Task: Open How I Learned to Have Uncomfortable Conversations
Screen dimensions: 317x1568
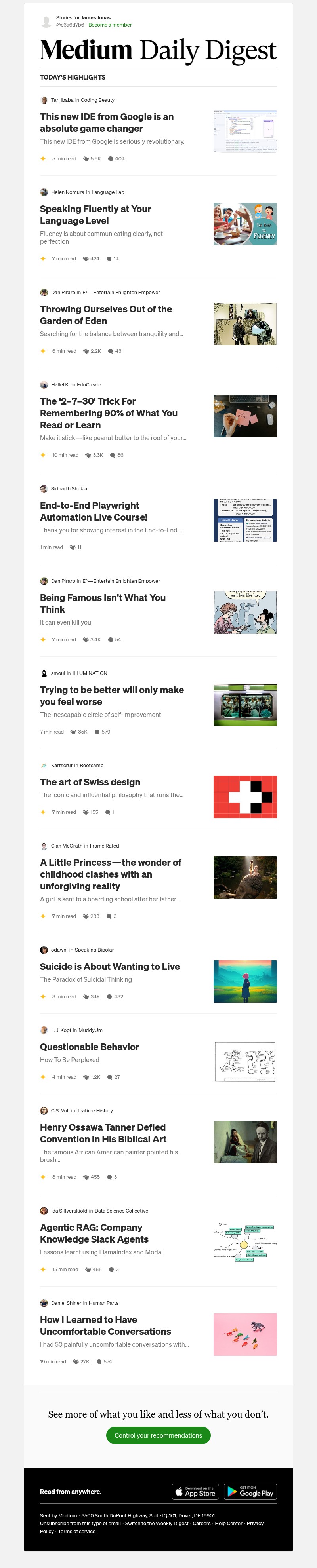Action: 105,1326
